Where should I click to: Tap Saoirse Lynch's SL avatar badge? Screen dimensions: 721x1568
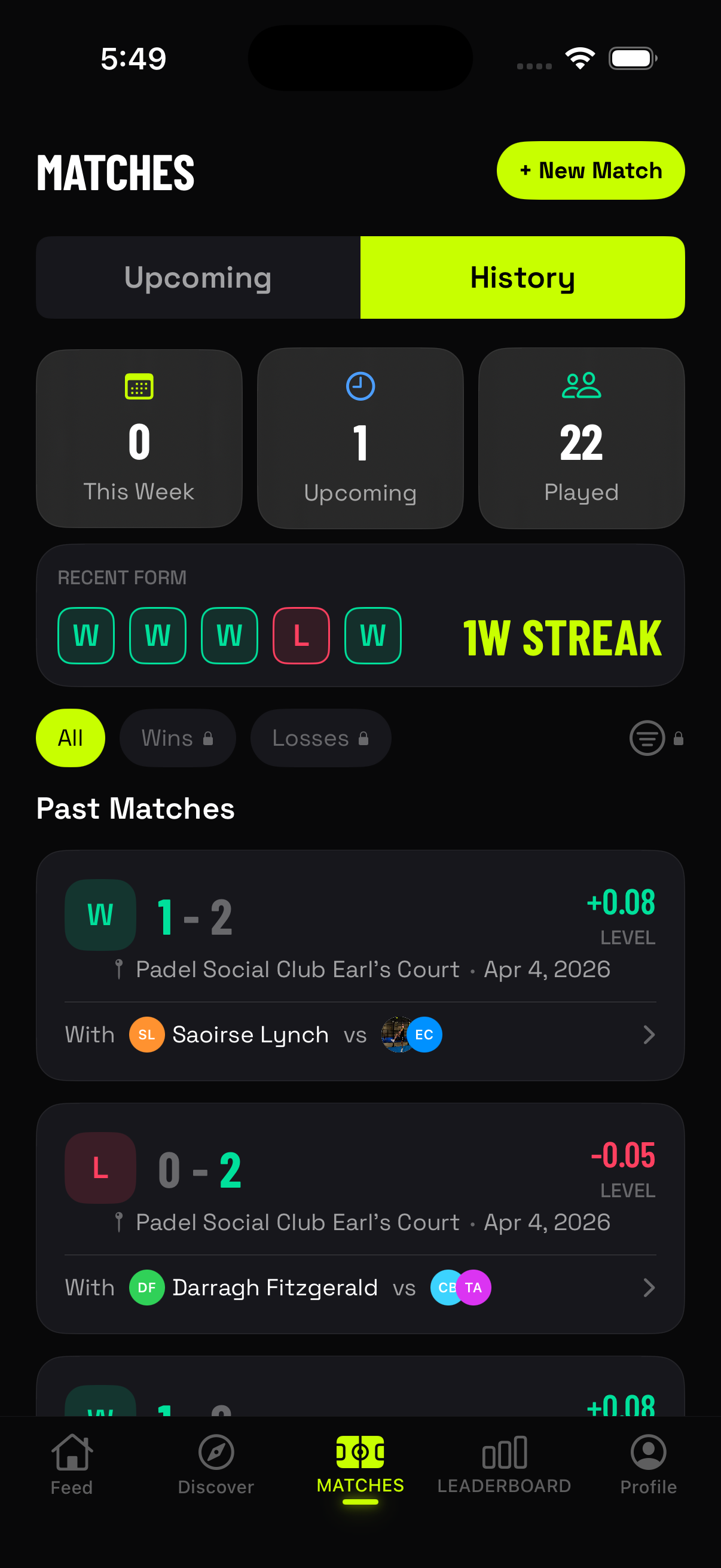coord(146,1034)
